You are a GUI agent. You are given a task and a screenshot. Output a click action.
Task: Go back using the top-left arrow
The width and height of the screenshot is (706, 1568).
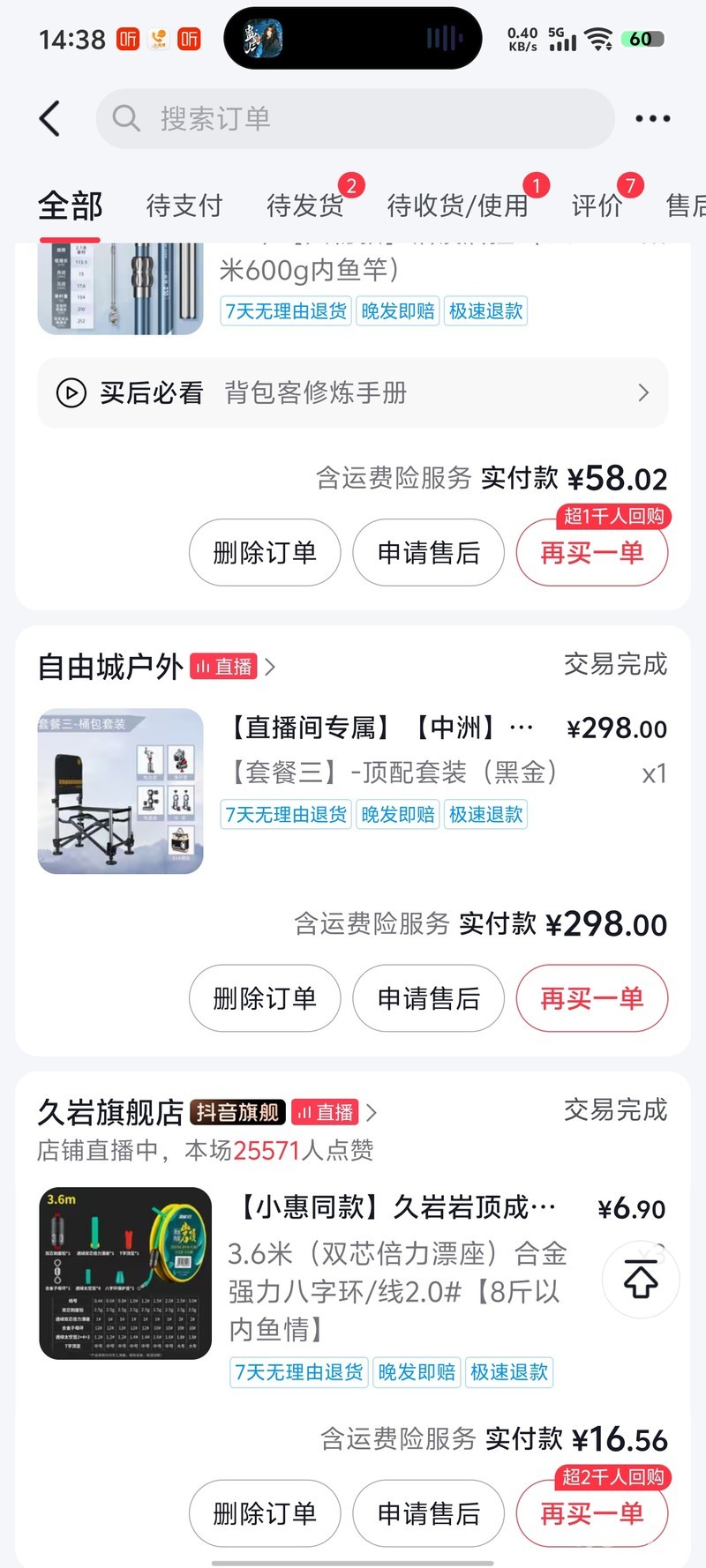pyautogui.click(x=50, y=118)
